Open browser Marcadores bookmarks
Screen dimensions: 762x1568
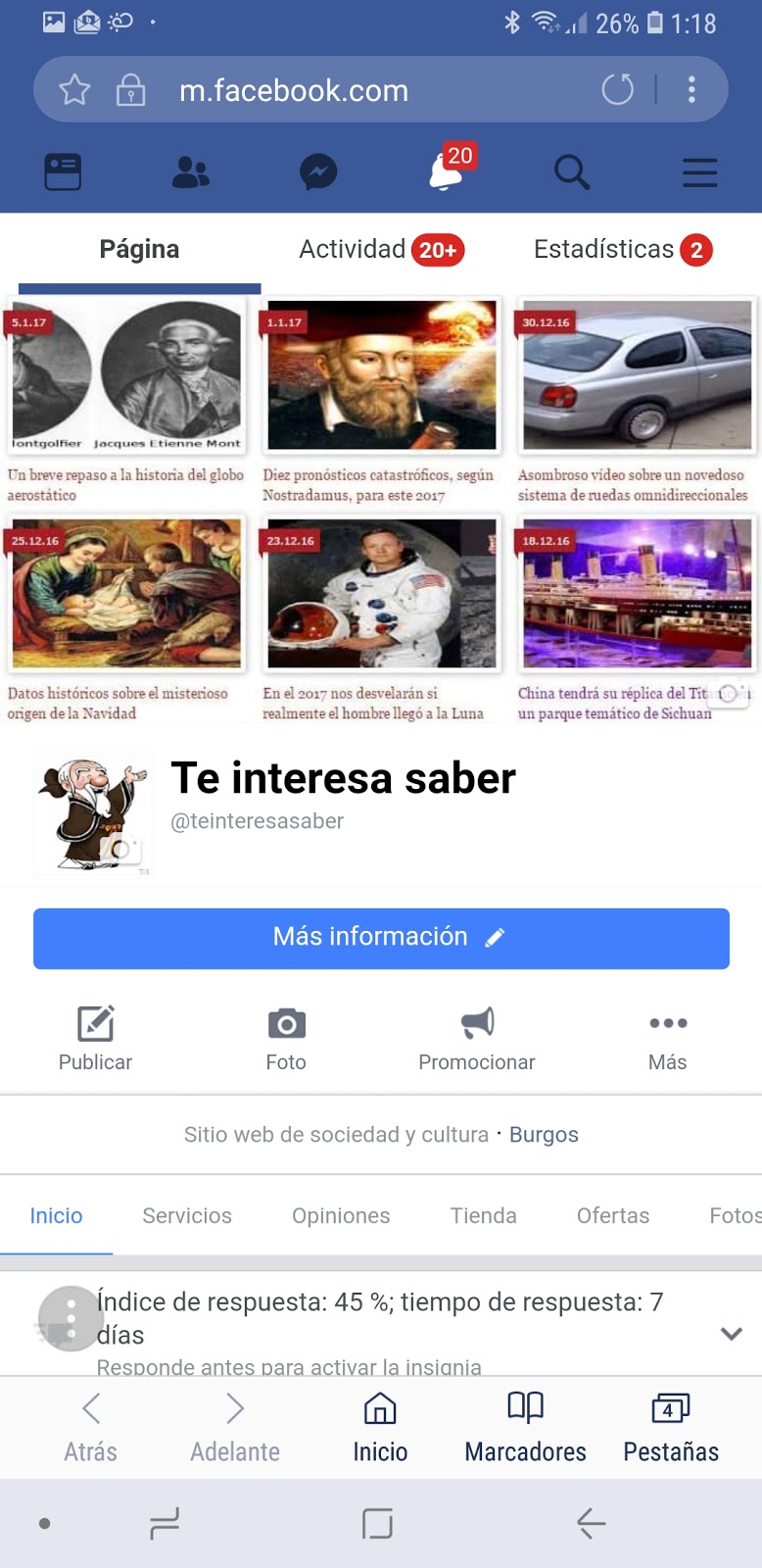point(525,1427)
